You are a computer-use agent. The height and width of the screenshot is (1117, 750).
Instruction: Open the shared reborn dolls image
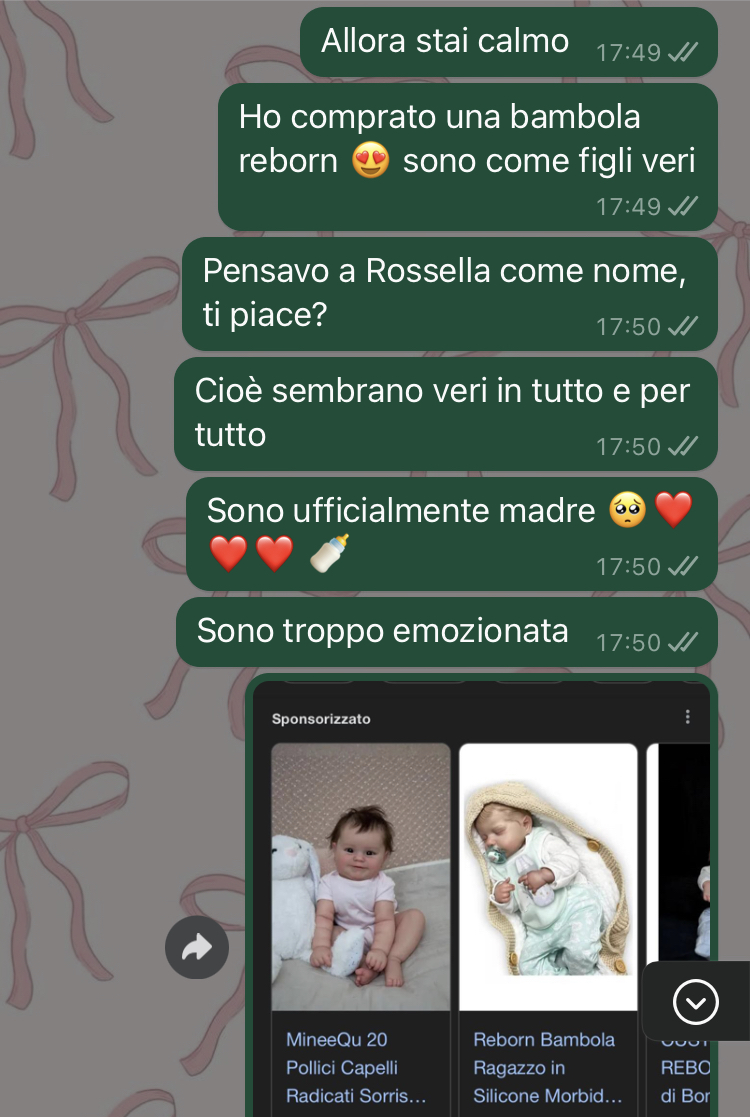tap(481, 897)
